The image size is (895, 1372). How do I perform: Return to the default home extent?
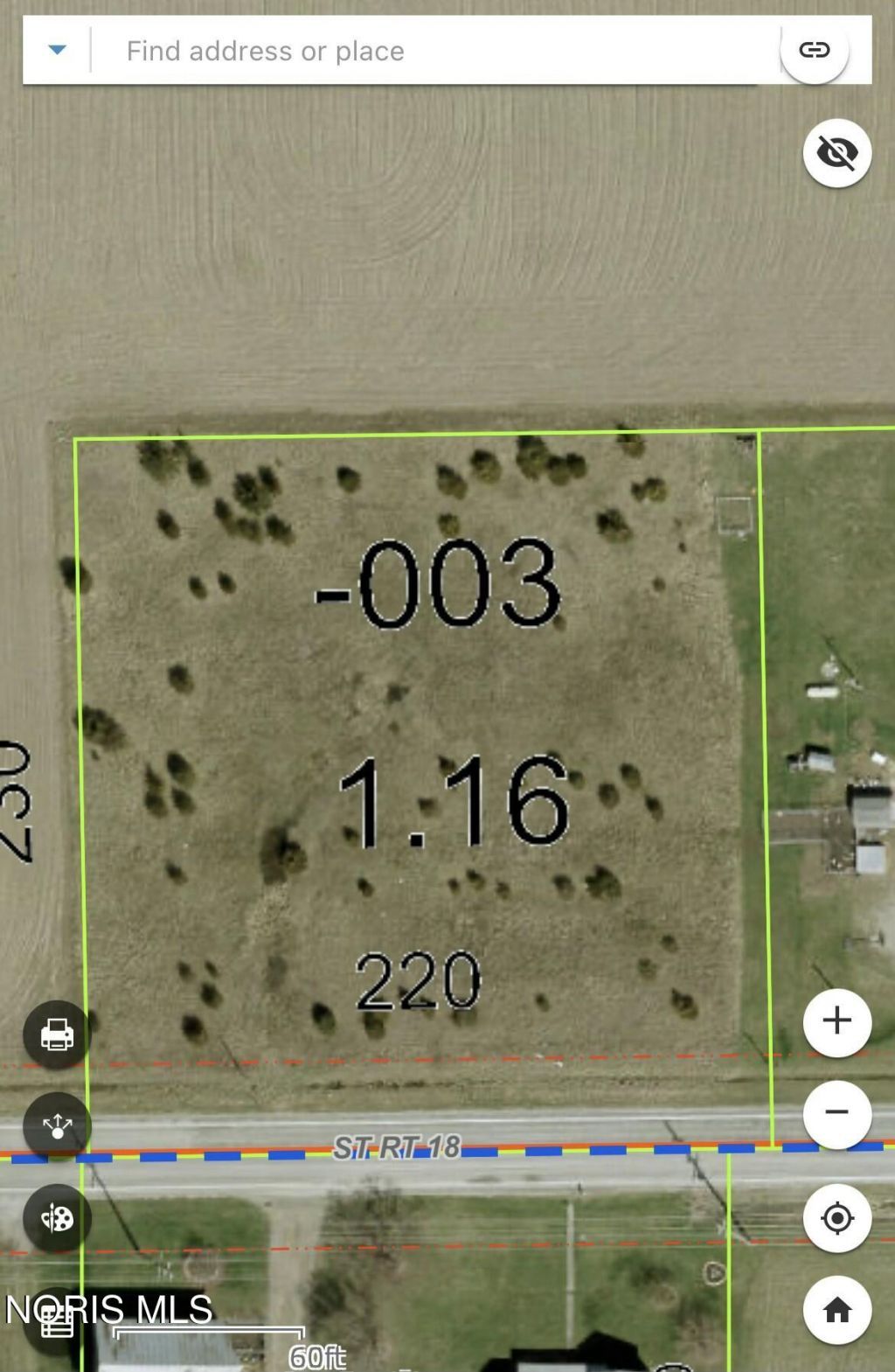pyautogui.click(x=837, y=1310)
